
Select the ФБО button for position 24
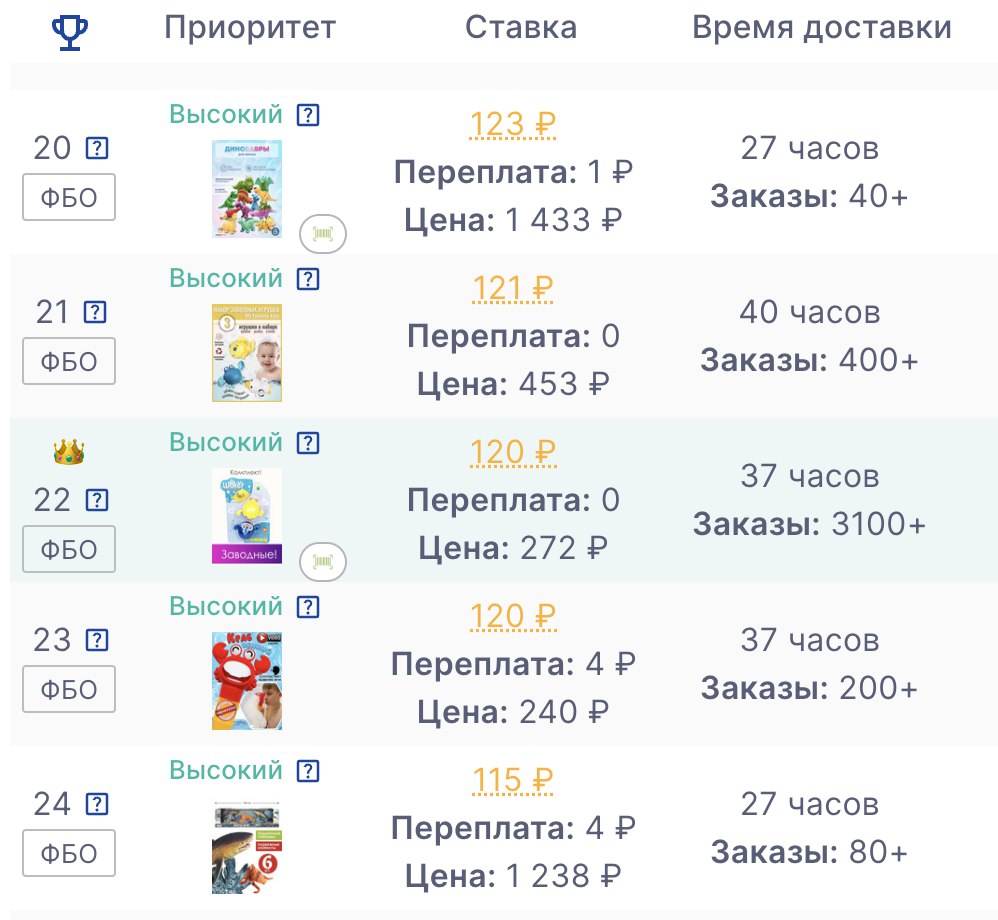[69, 853]
